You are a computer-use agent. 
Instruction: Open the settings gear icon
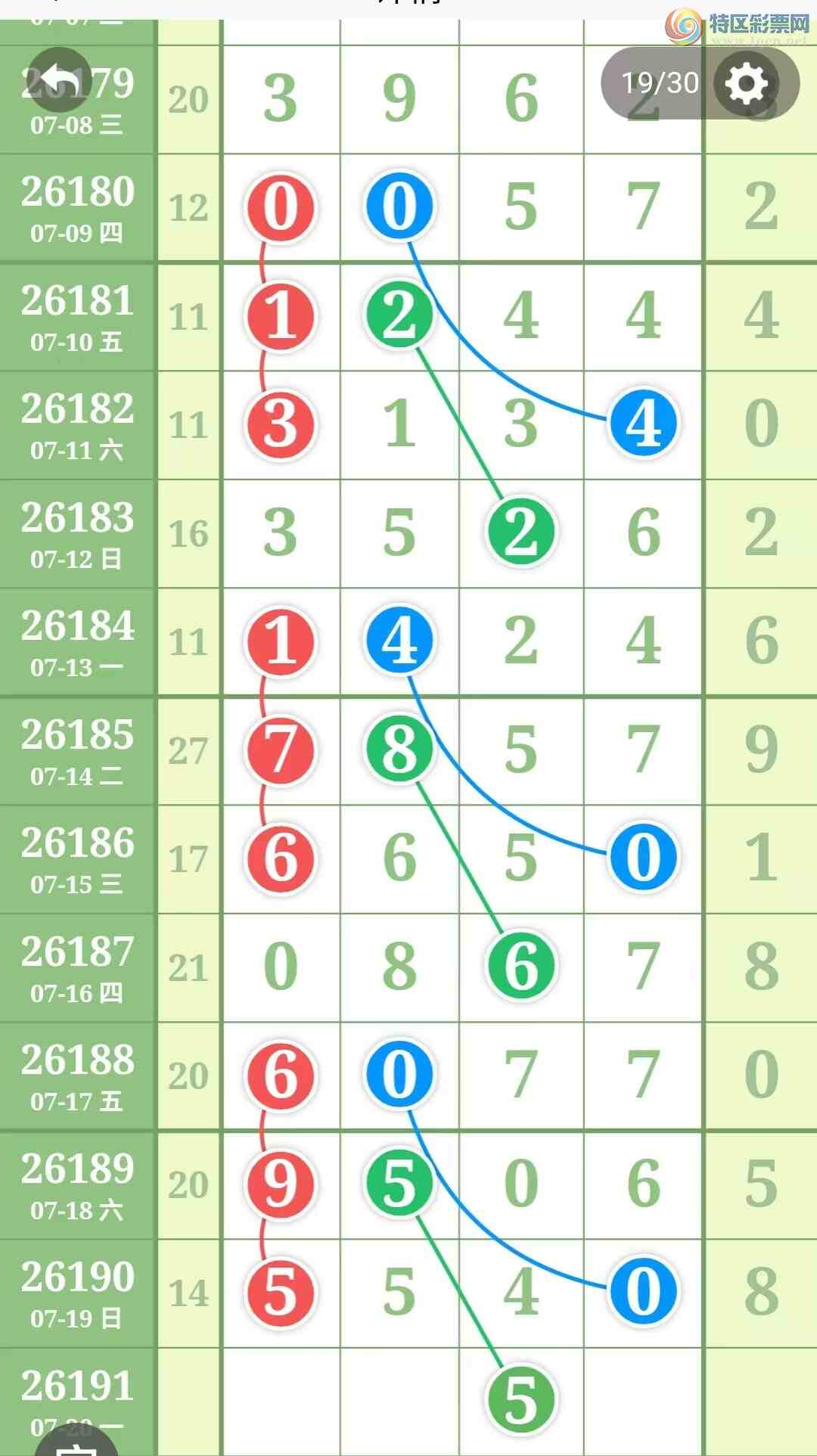747,83
